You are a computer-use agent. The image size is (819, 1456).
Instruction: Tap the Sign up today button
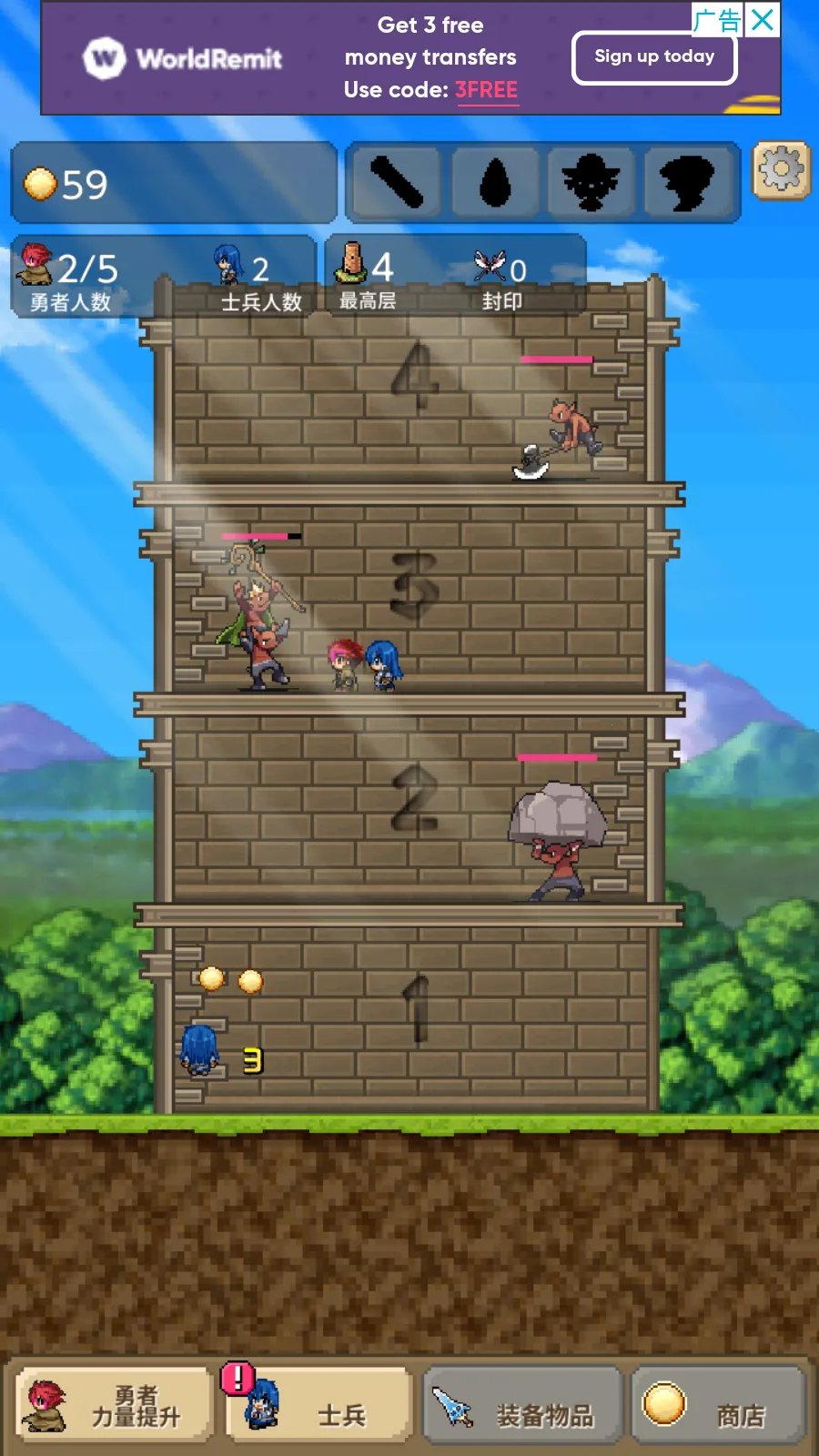pyautogui.click(x=653, y=57)
